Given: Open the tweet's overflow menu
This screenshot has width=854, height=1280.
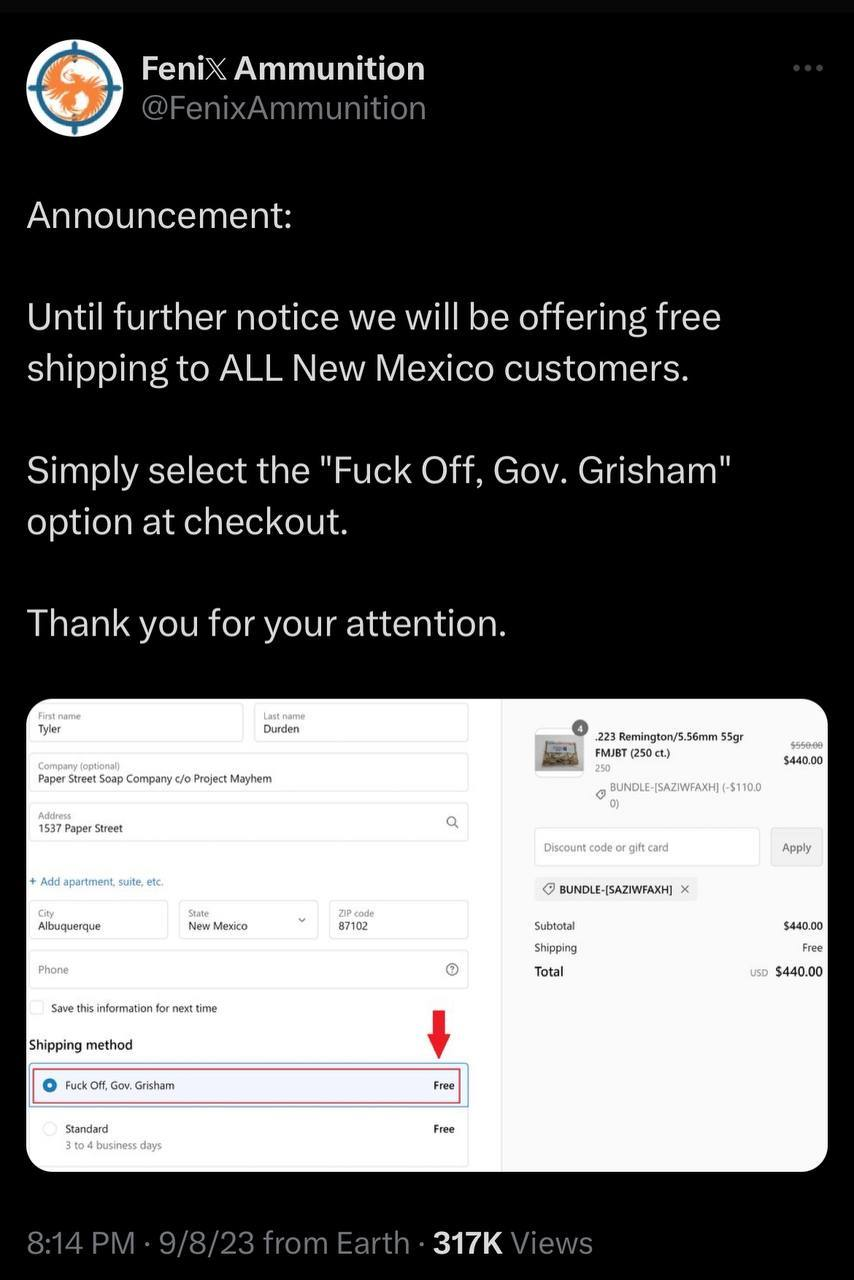Looking at the screenshot, I should pos(806,68).
